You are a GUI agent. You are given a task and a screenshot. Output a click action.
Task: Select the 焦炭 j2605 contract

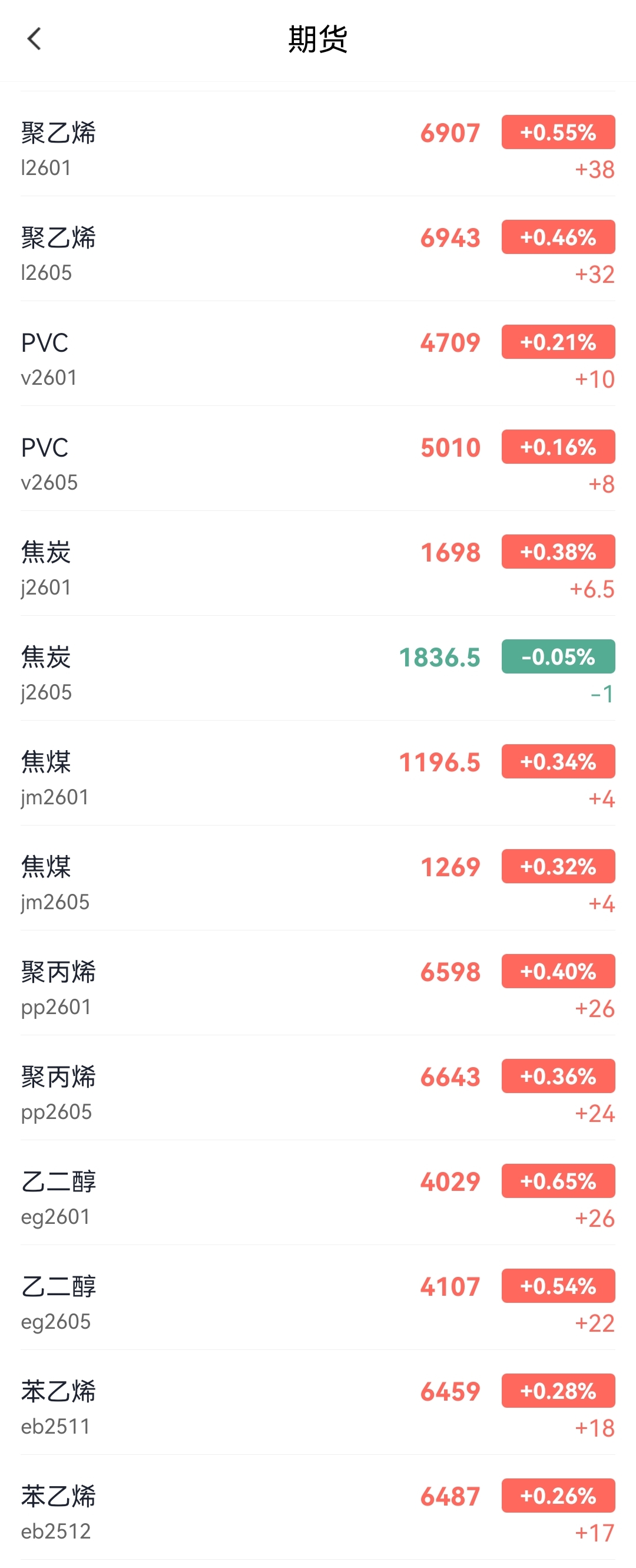coord(317,673)
